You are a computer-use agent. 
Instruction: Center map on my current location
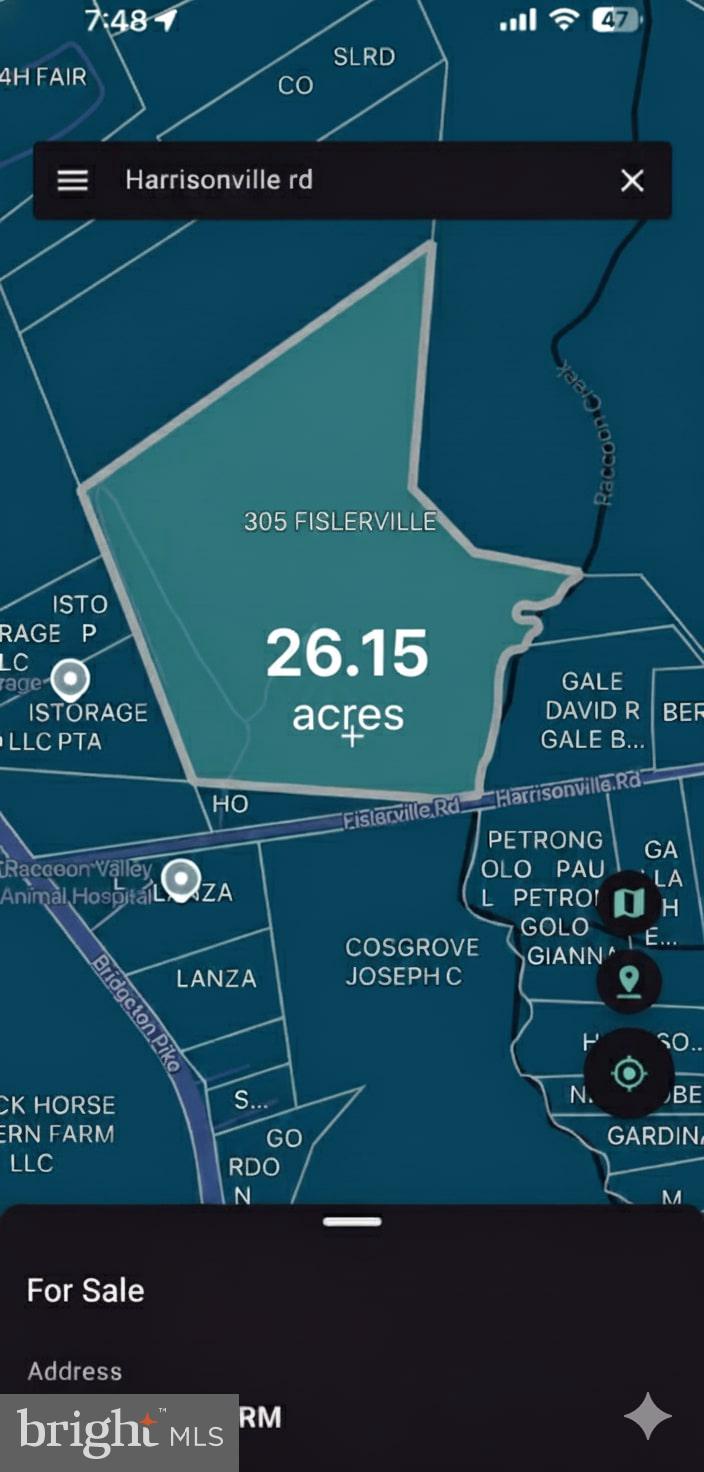coord(628,1074)
